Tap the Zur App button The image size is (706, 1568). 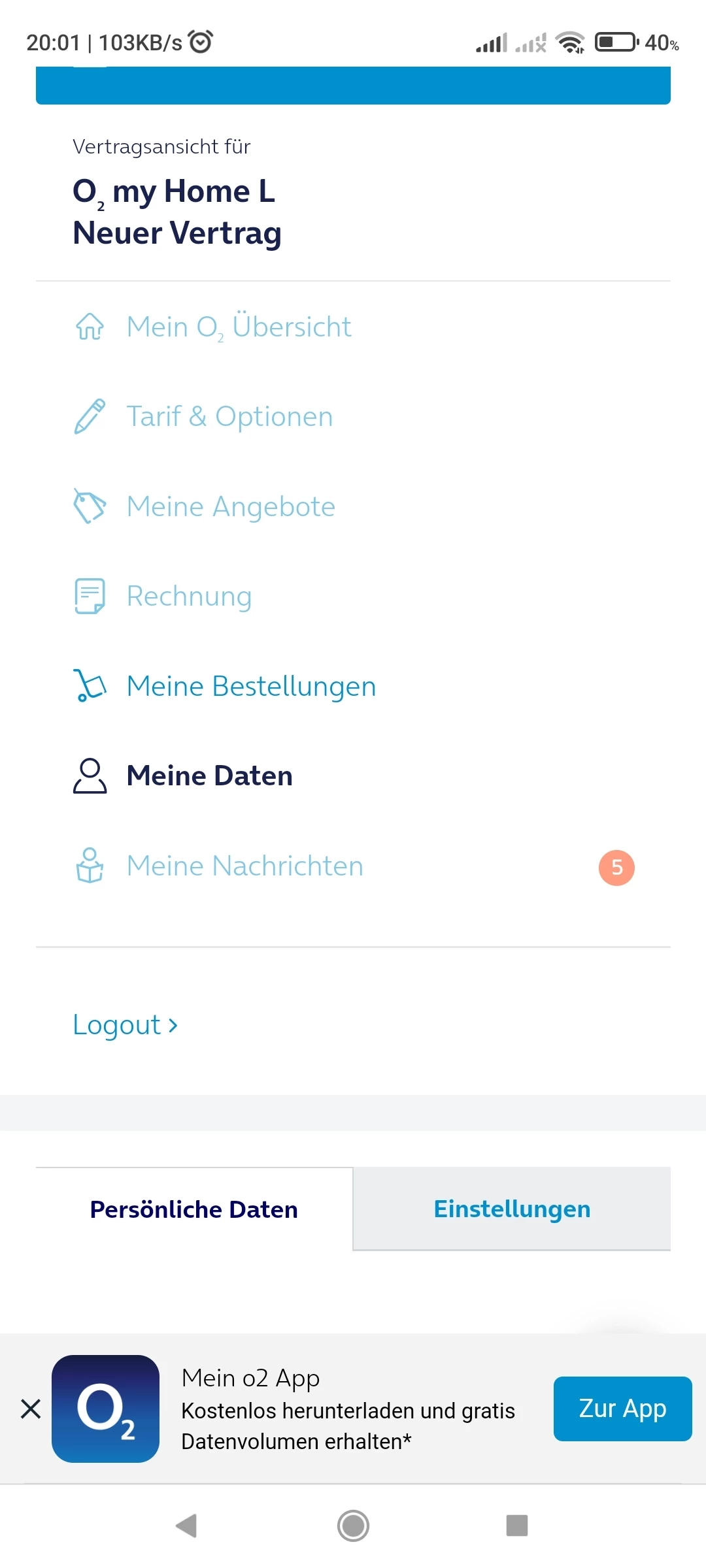(x=622, y=1409)
